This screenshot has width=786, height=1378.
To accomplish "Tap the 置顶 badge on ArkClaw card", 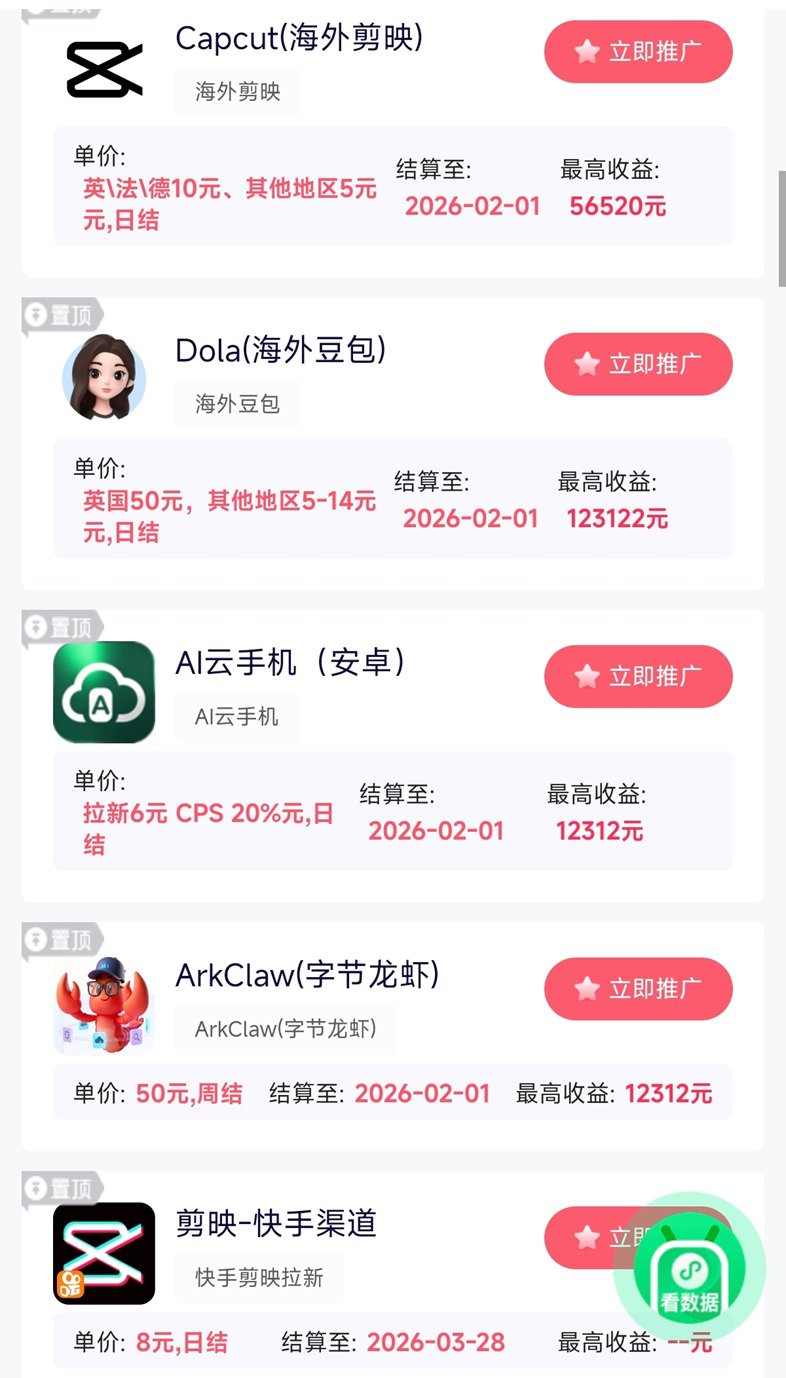I will pos(60,940).
